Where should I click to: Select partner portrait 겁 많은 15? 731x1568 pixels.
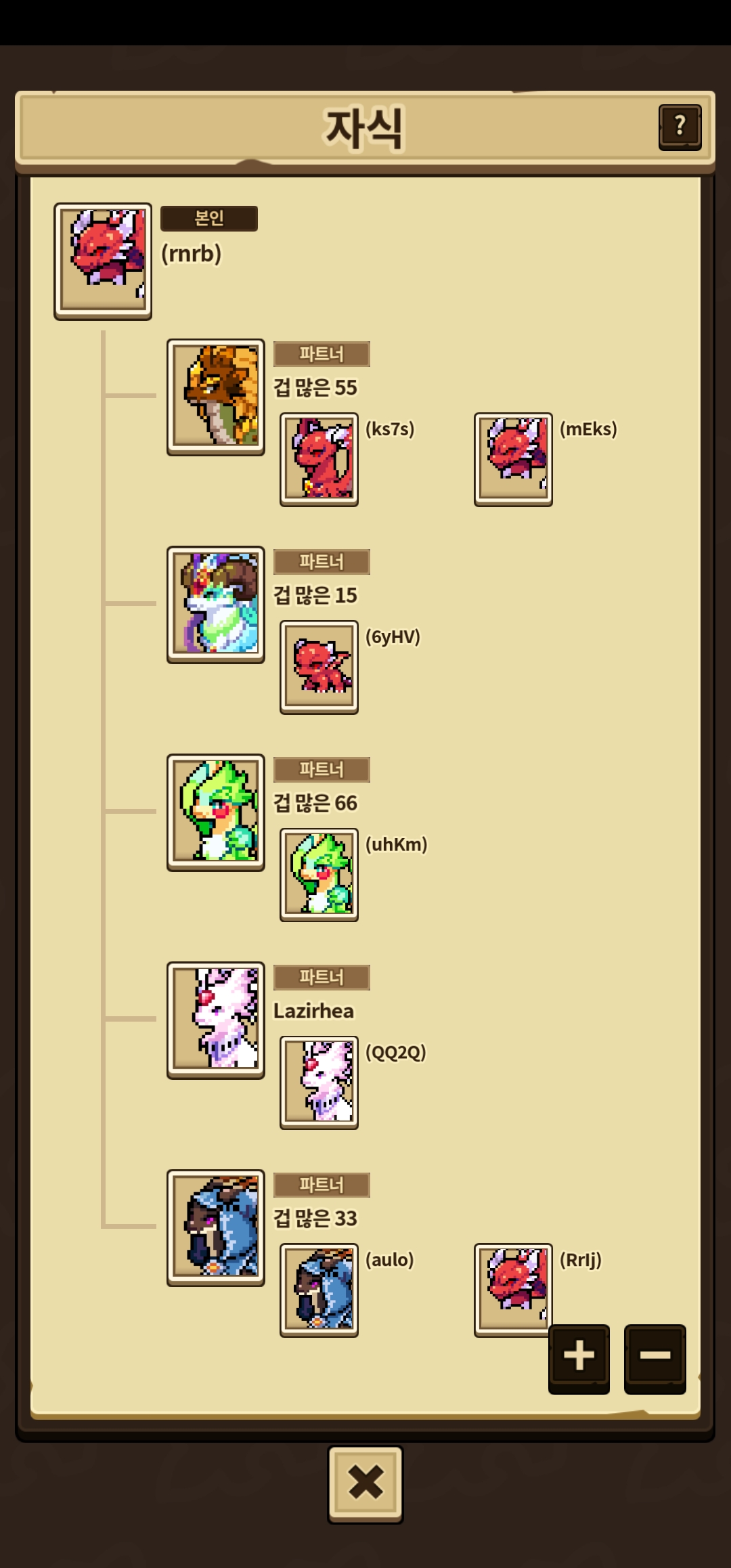216,605
